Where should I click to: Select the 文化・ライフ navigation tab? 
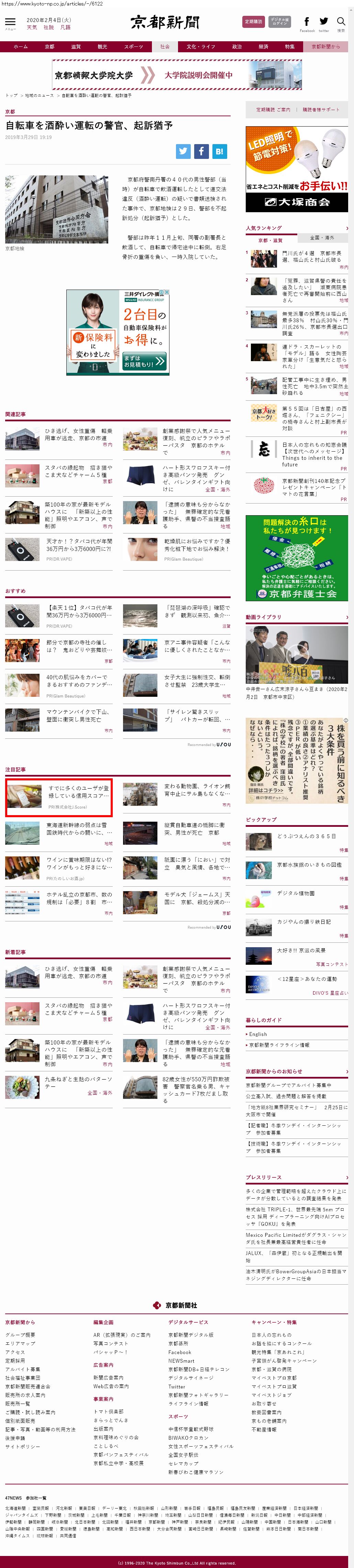point(201,47)
